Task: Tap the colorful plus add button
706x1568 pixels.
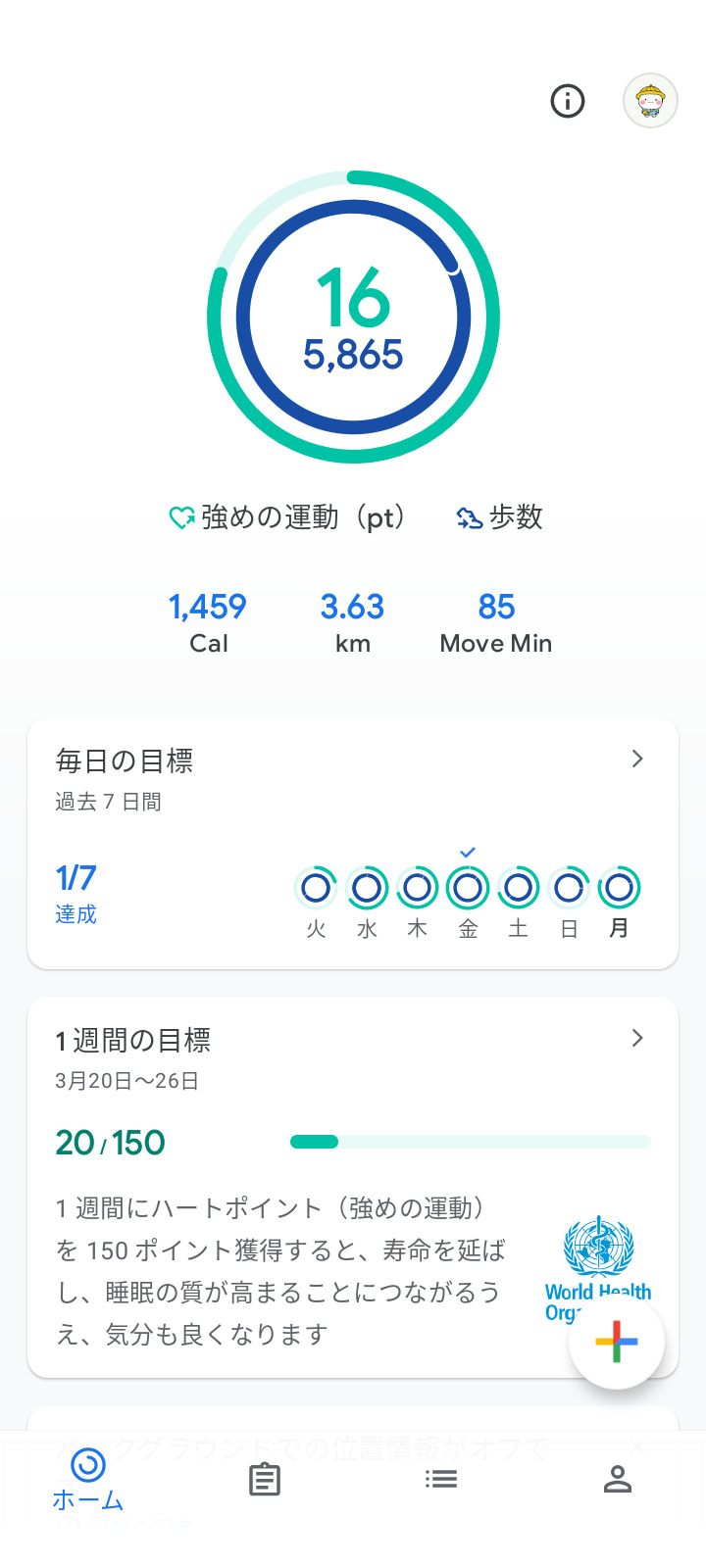Action: click(x=616, y=1341)
